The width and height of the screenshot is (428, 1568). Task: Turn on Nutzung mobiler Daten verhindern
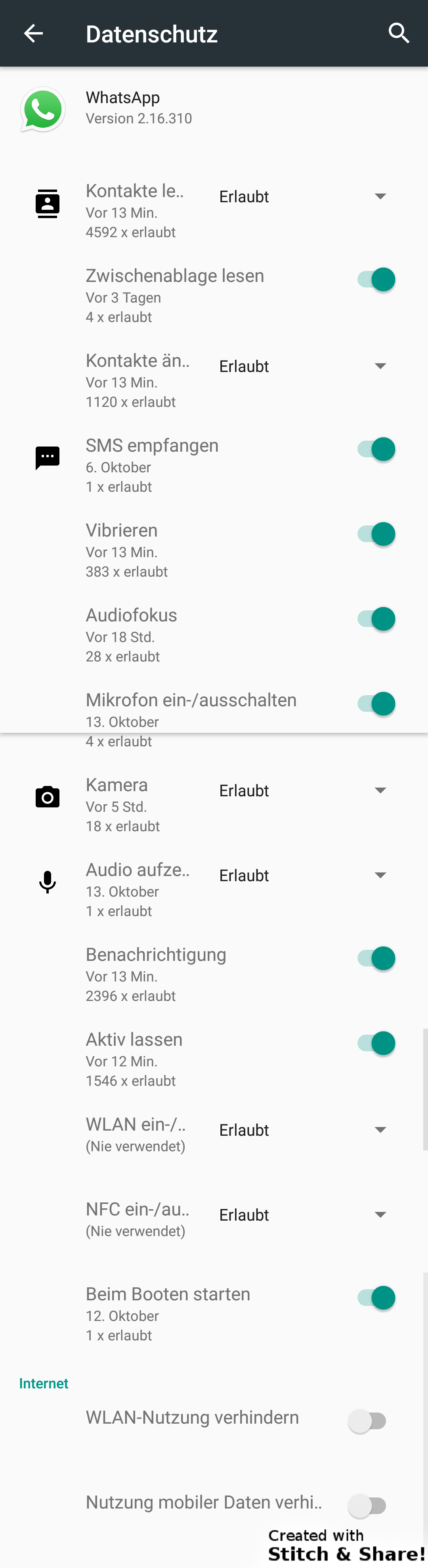[x=367, y=1506]
